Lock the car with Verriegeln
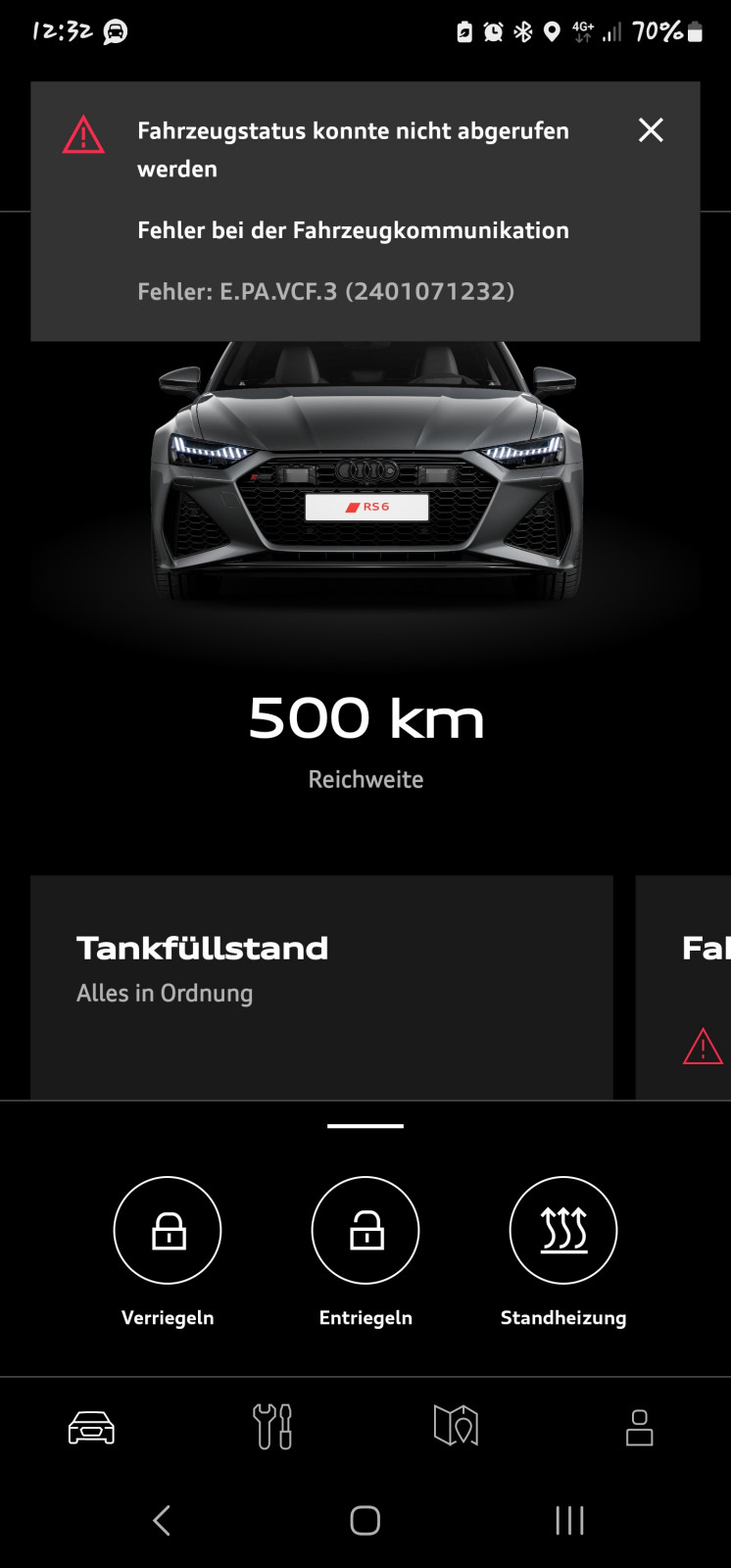731x1568 pixels. point(168,1230)
